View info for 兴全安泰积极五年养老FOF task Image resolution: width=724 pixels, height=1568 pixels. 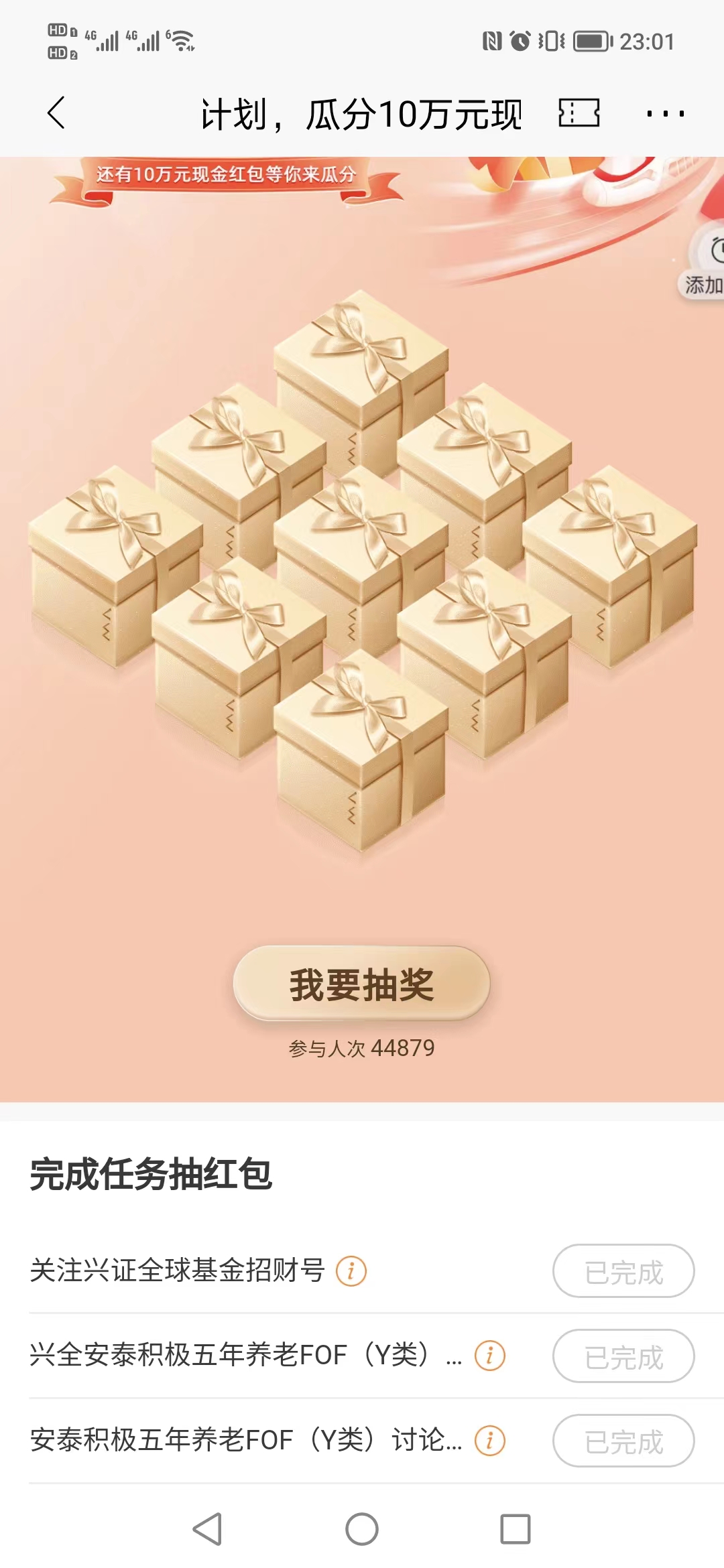(x=490, y=1356)
